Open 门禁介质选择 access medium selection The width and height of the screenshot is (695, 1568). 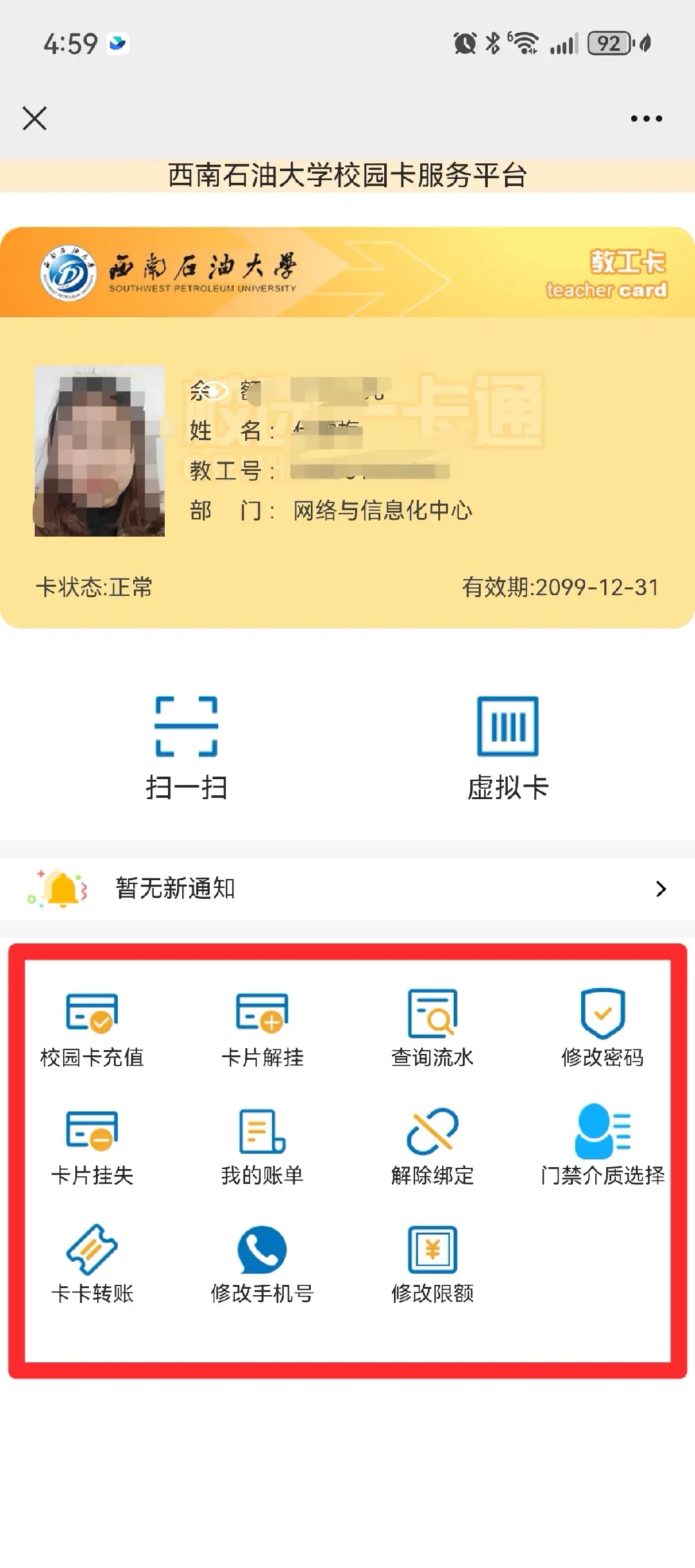coord(602,1146)
